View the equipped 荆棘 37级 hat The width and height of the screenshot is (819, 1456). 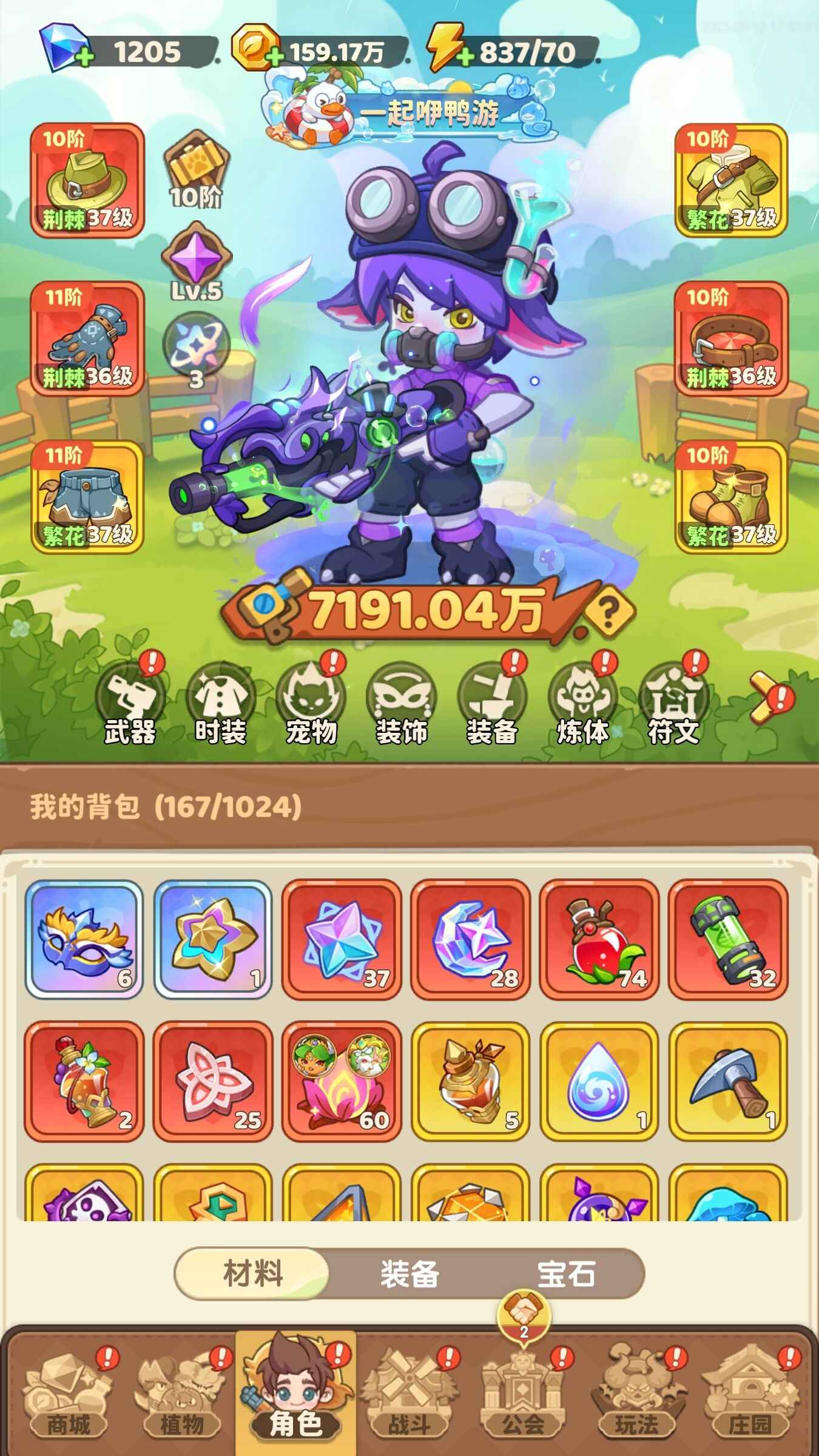[87, 180]
